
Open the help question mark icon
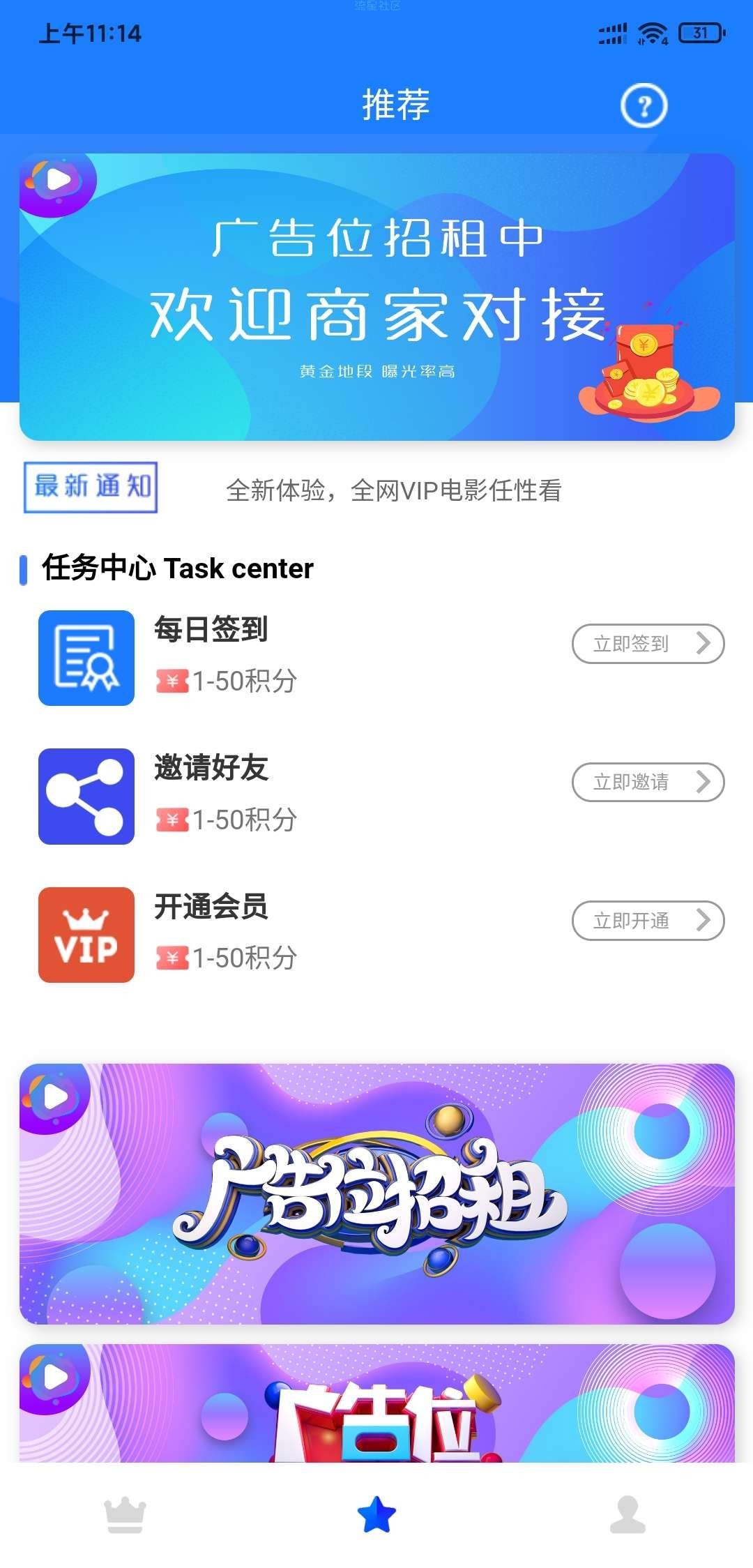coord(645,105)
